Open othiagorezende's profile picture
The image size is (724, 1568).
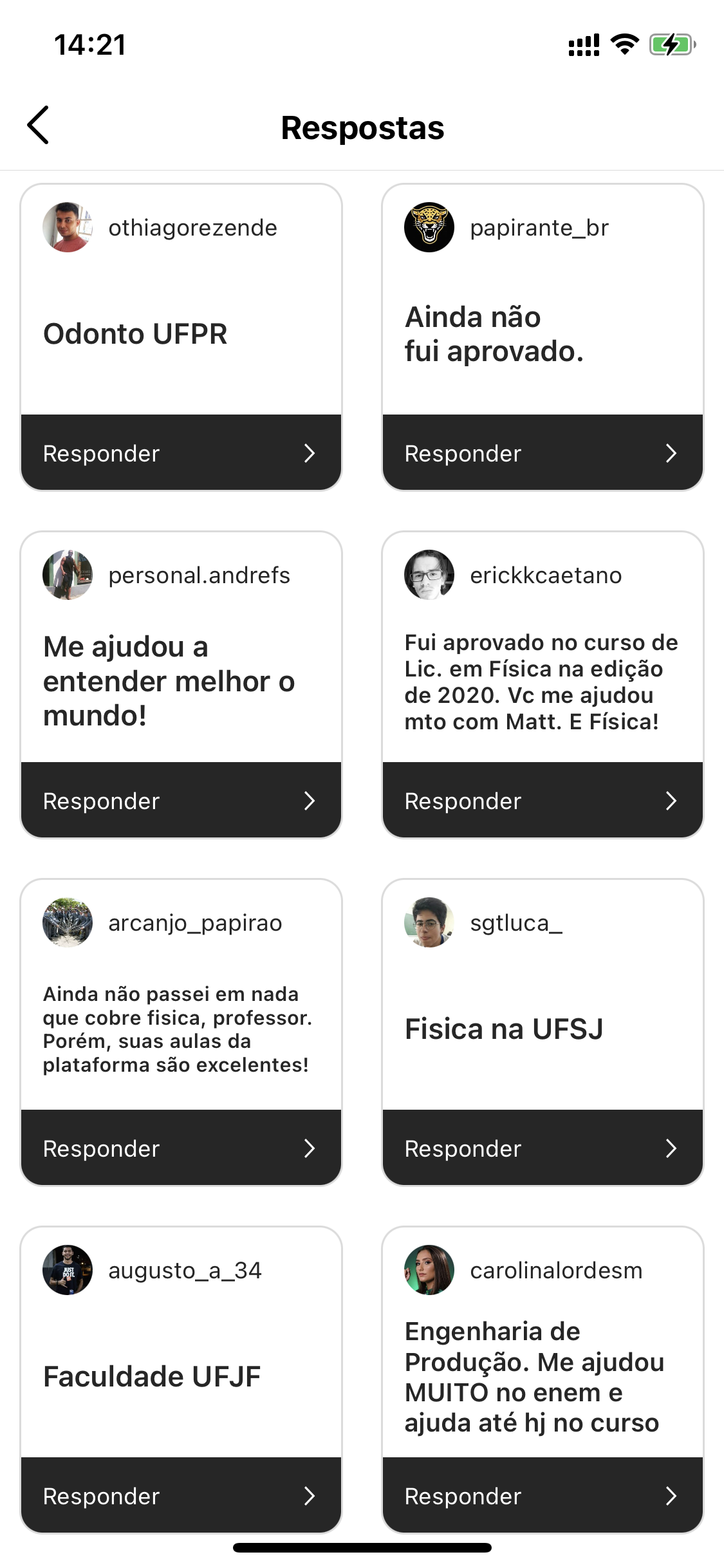coord(68,227)
